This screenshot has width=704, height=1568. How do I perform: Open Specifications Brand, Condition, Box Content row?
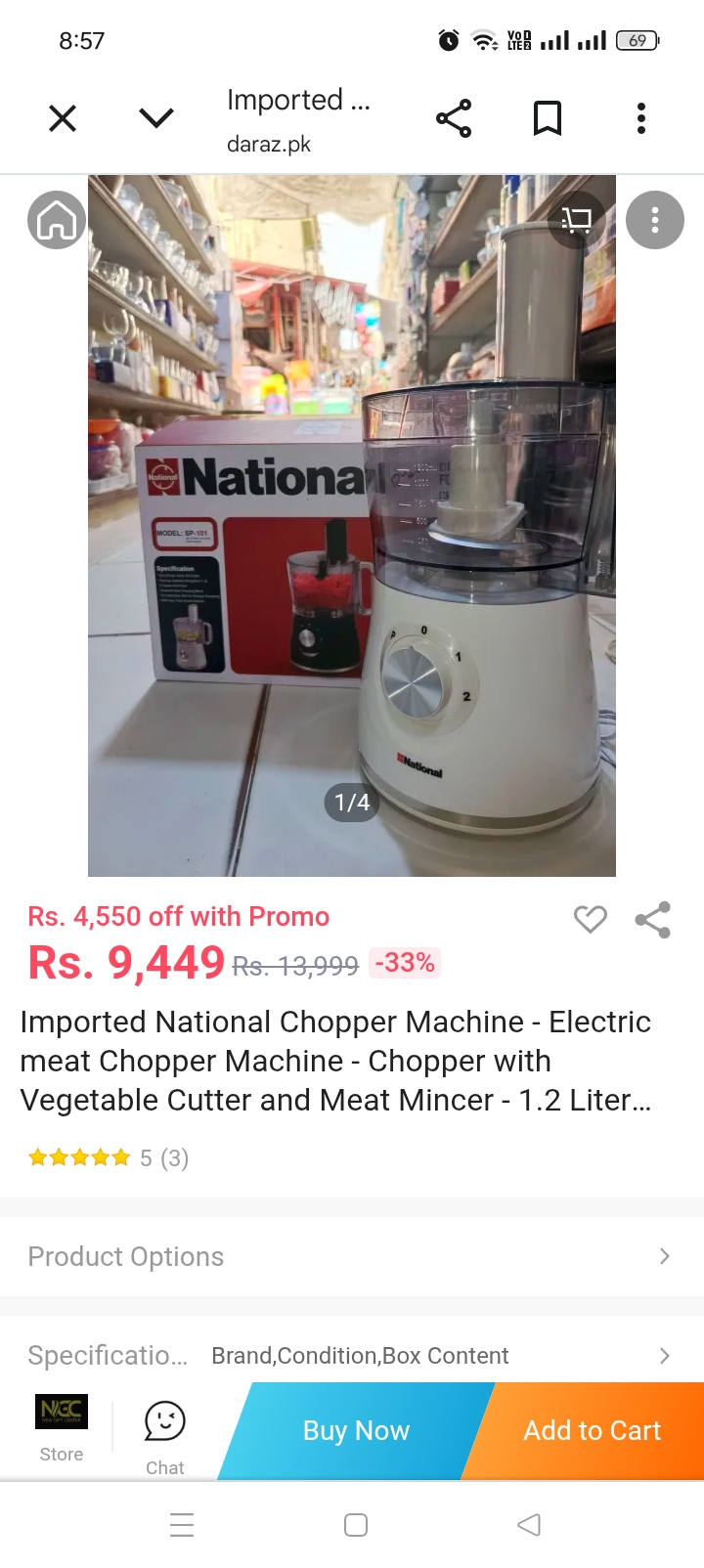(x=352, y=1356)
